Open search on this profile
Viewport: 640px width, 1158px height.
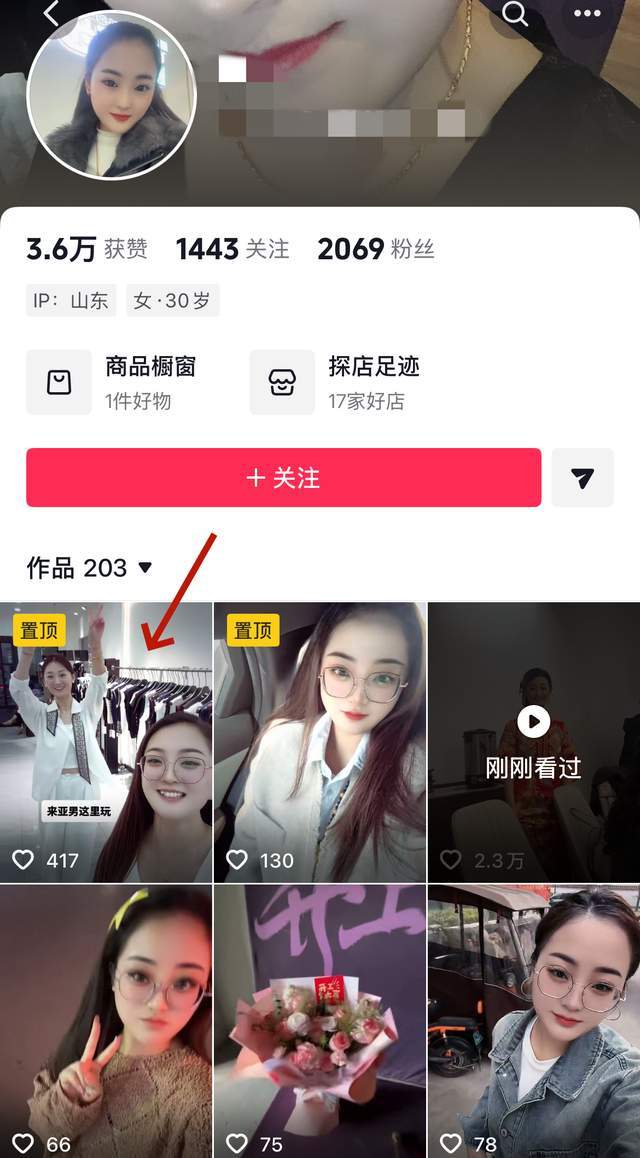coord(515,14)
